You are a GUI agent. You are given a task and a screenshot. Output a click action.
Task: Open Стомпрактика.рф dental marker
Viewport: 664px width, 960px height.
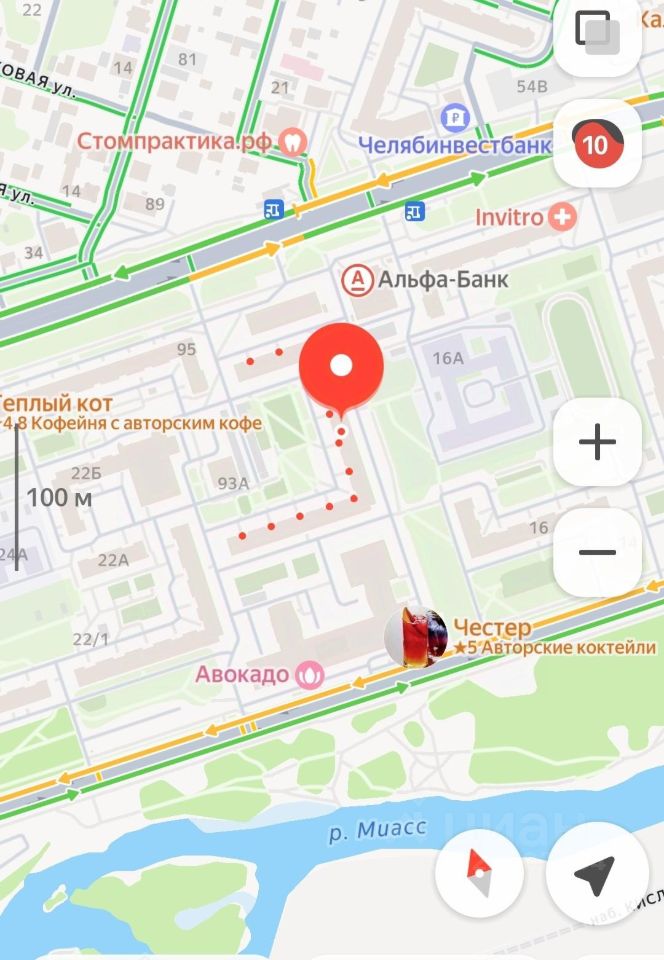(293, 141)
